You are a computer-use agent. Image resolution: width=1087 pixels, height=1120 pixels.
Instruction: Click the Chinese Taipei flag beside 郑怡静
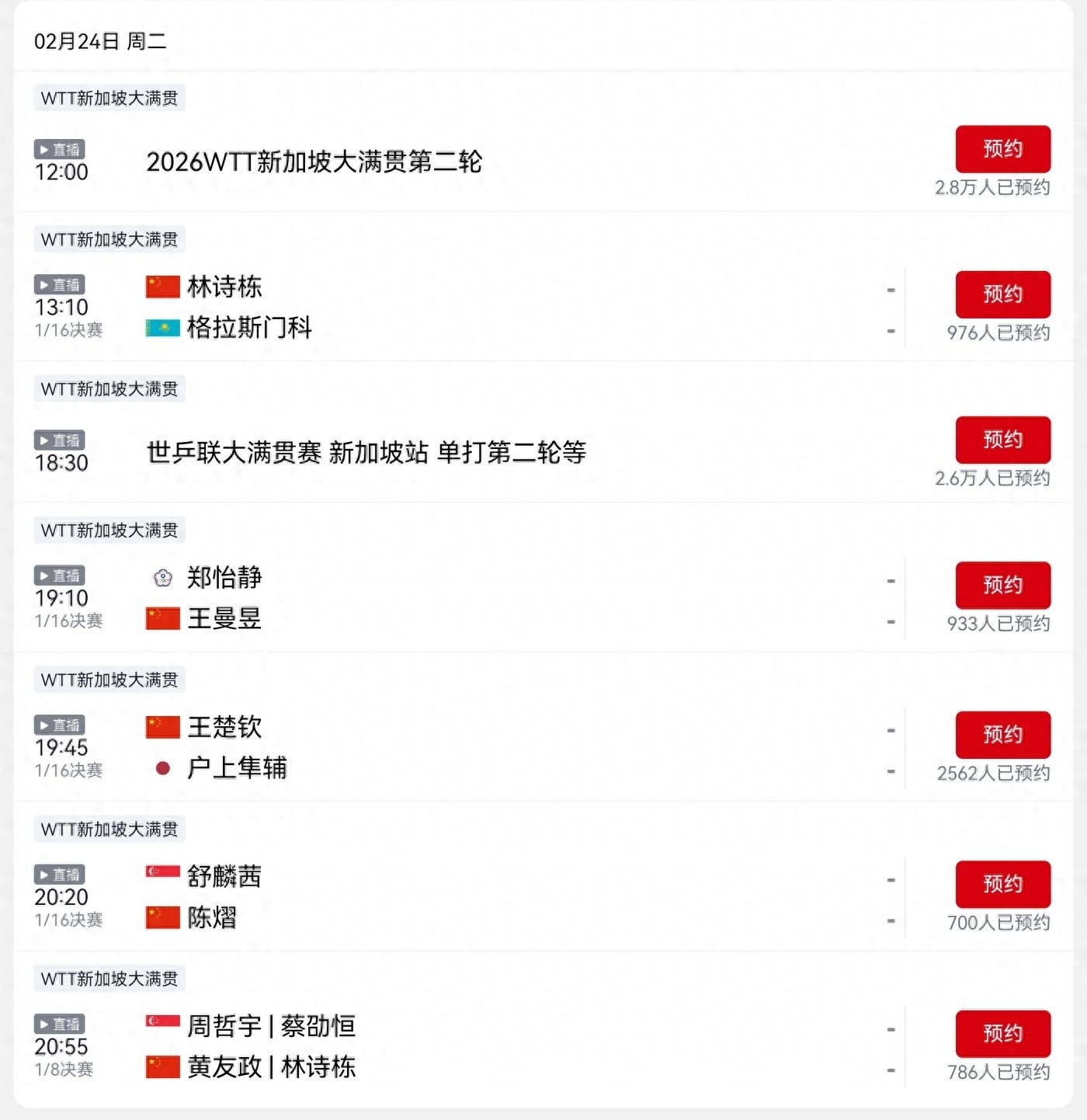coord(161,578)
